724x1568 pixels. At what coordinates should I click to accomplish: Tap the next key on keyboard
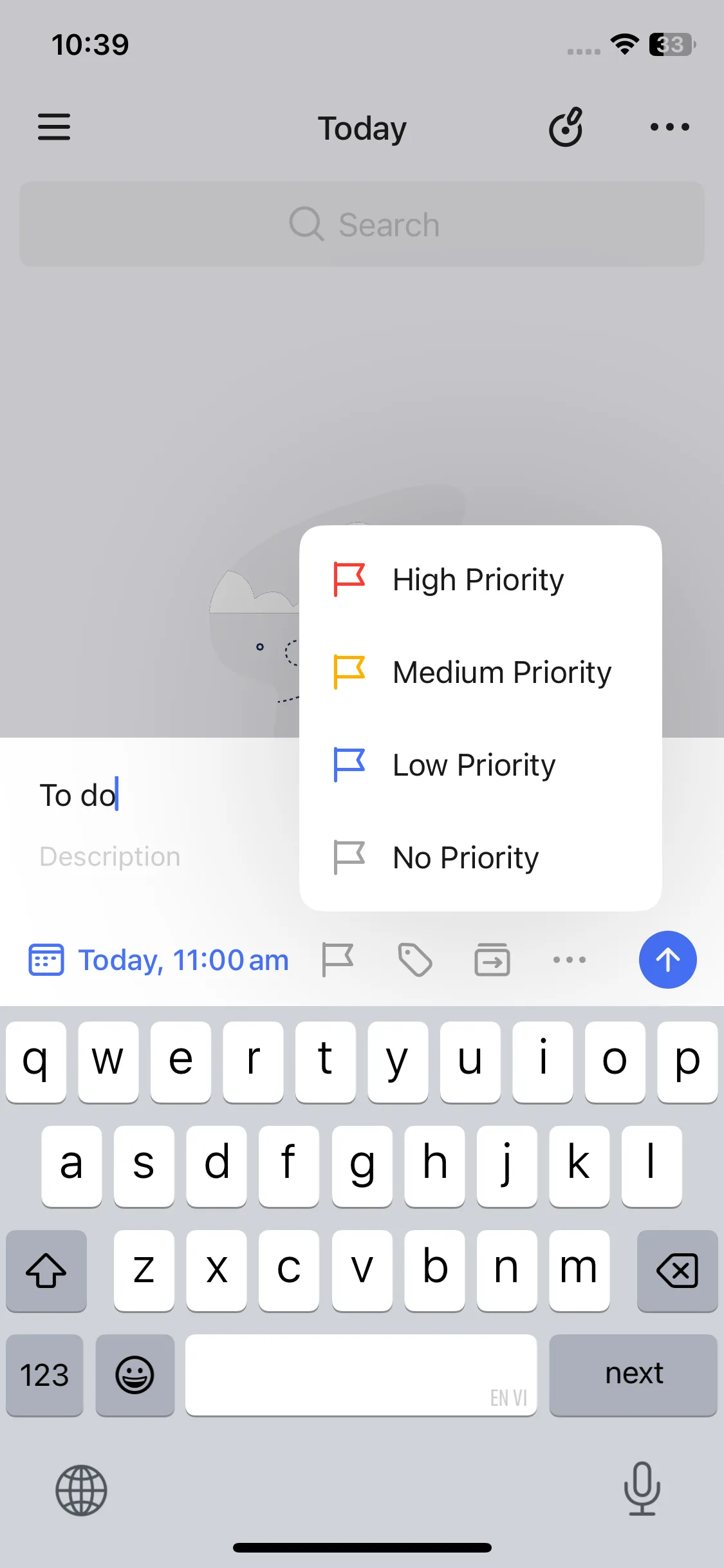633,1374
